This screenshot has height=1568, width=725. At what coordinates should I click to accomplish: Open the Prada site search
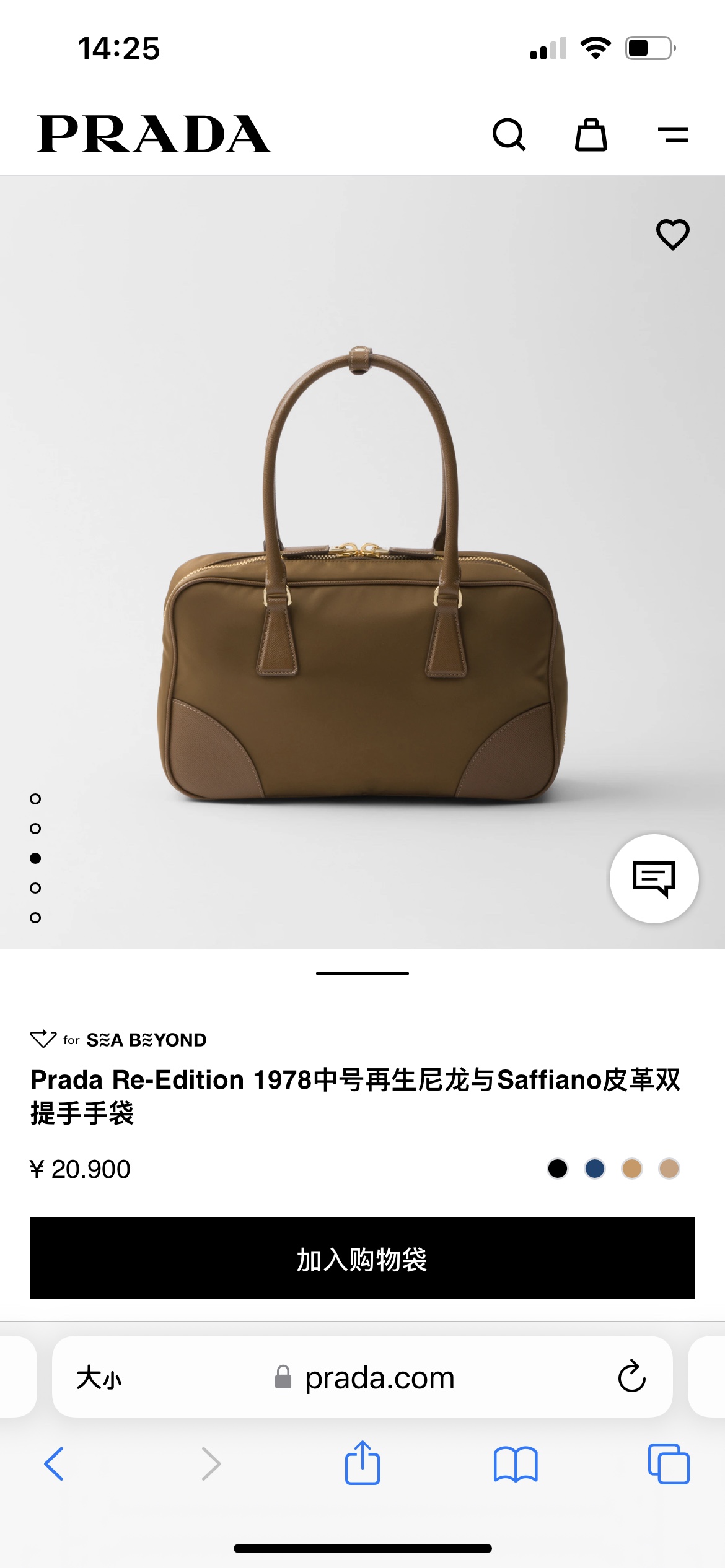point(509,134)
